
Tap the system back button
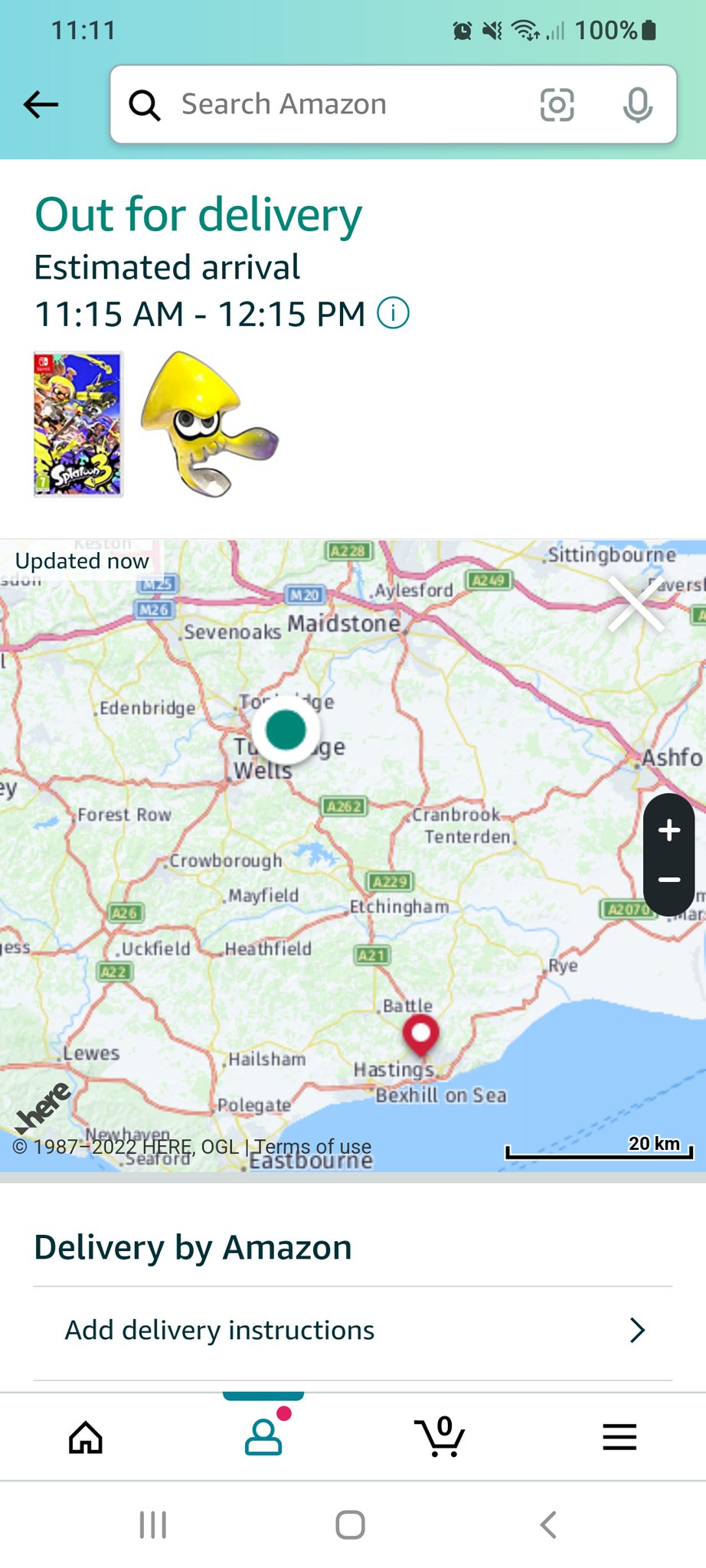(x=548, y=1524)
